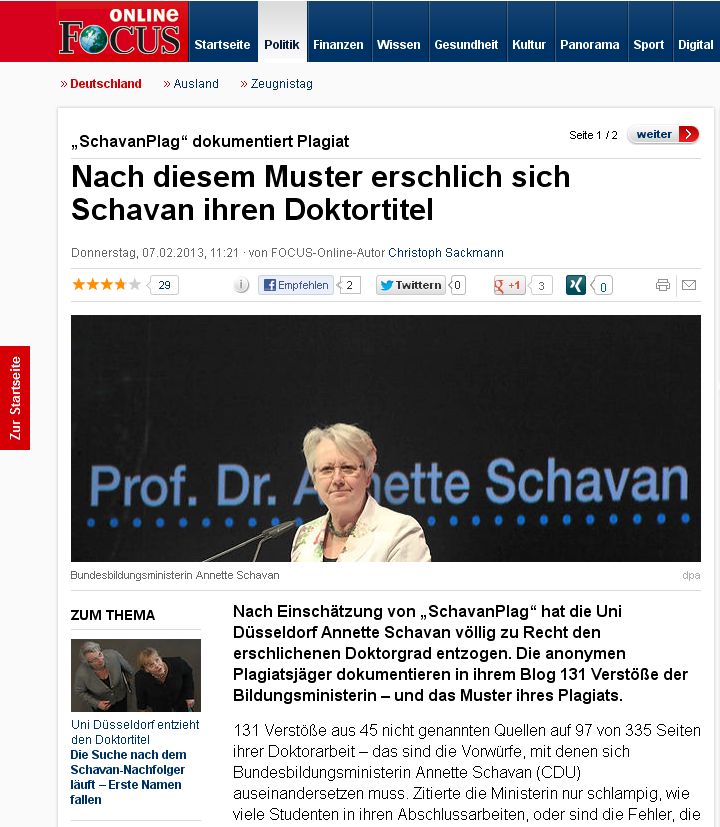Email the article via envelope icon
The image size is (720, 827).
[689, 285]
